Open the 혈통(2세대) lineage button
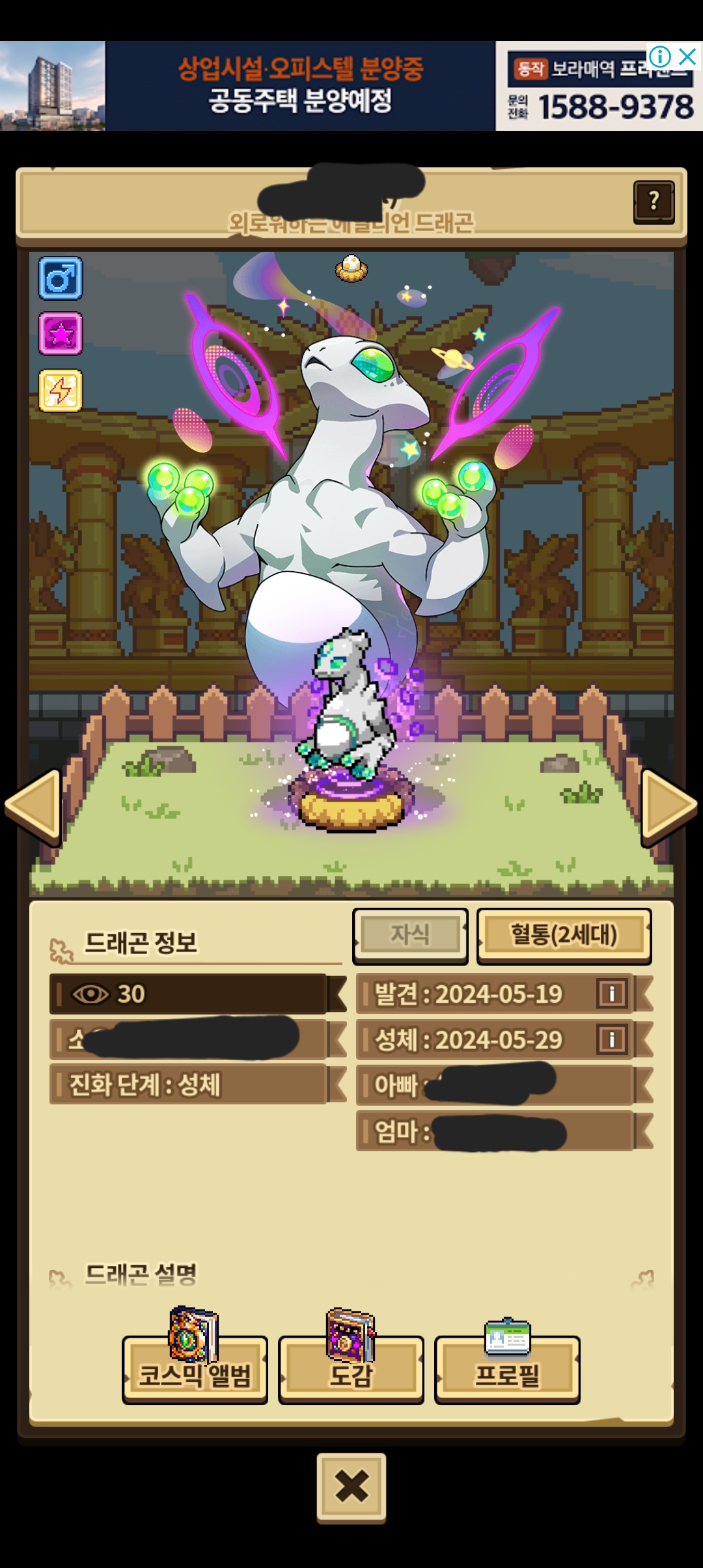This screenshot has height=1568, width=703. pos(564,936)
